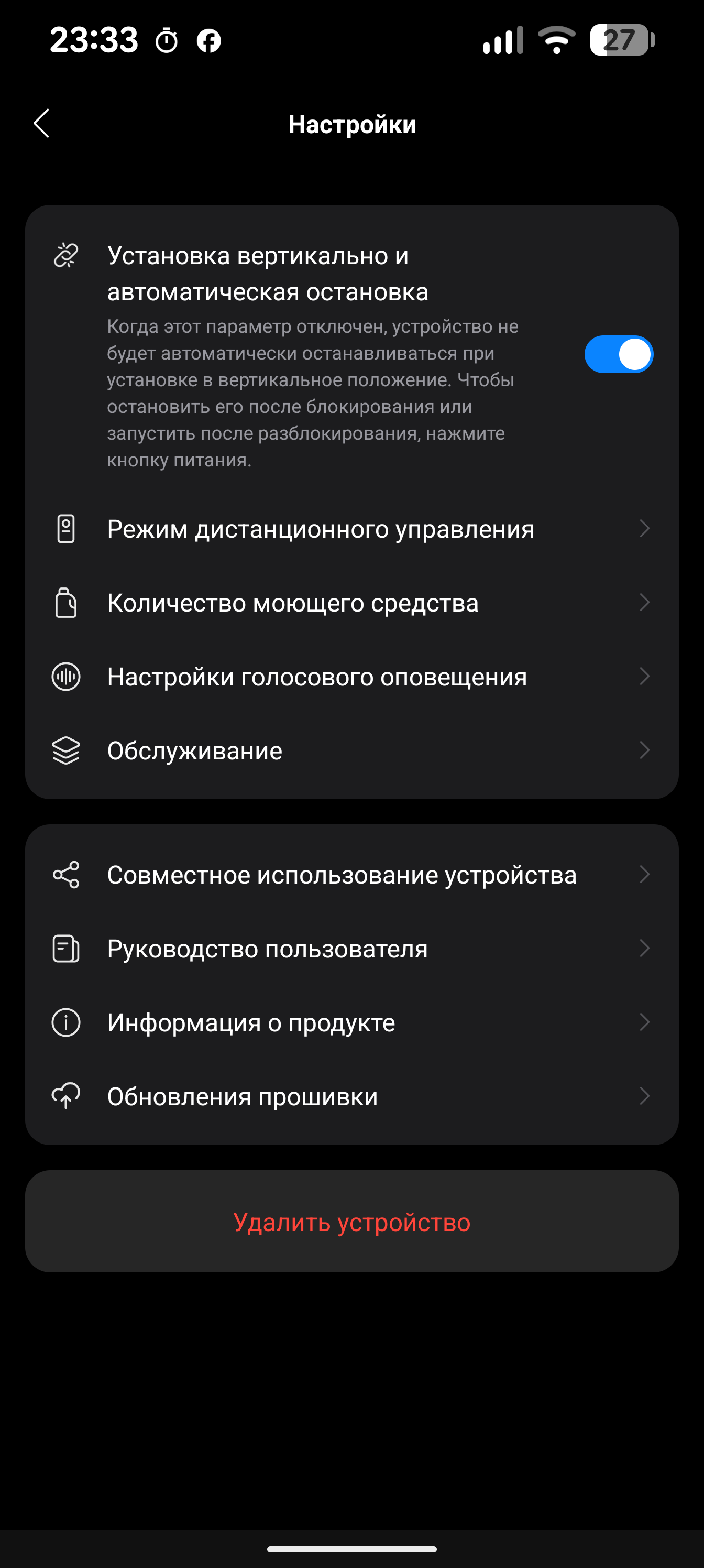Open Режим дистанционного управления
Screen dimensions: 704x1568
351,529
